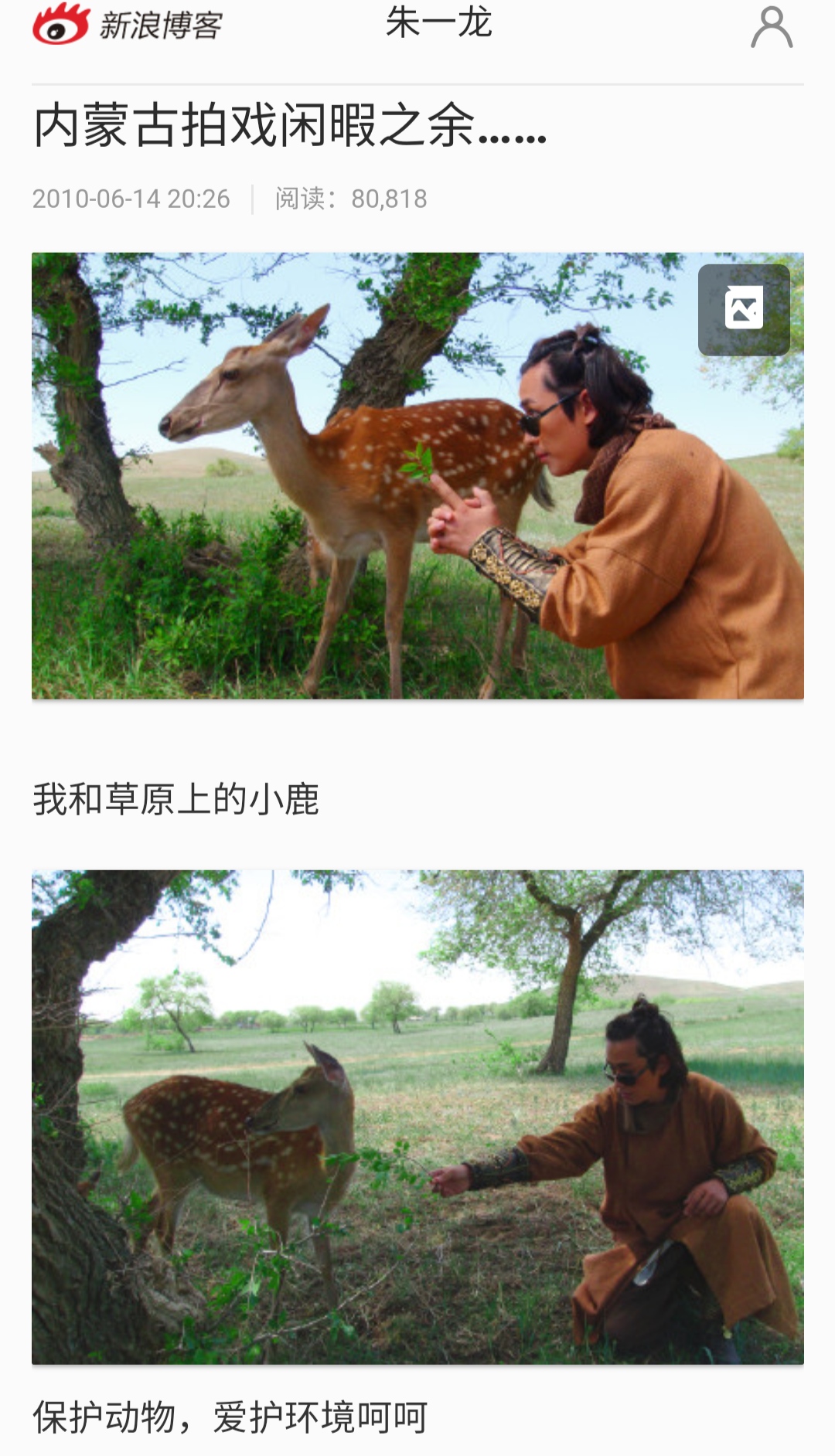Tap the caption 我和草原上的小鹿
Viewport: 835px width, 1456px height.
(x=179, y=794)
